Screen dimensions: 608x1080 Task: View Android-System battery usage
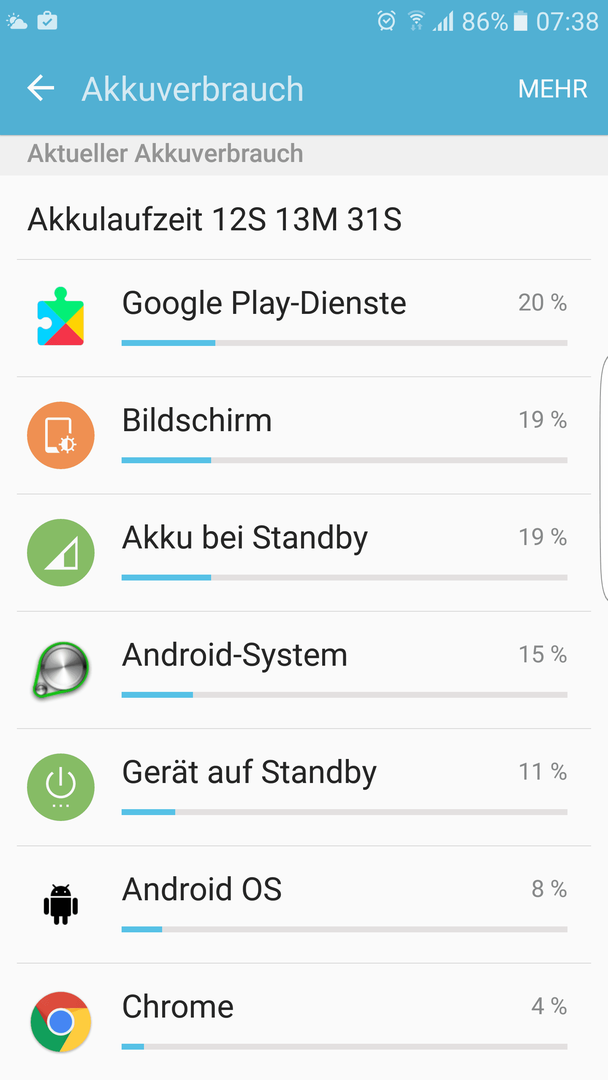pyautogui.click(x=304, y=669)
